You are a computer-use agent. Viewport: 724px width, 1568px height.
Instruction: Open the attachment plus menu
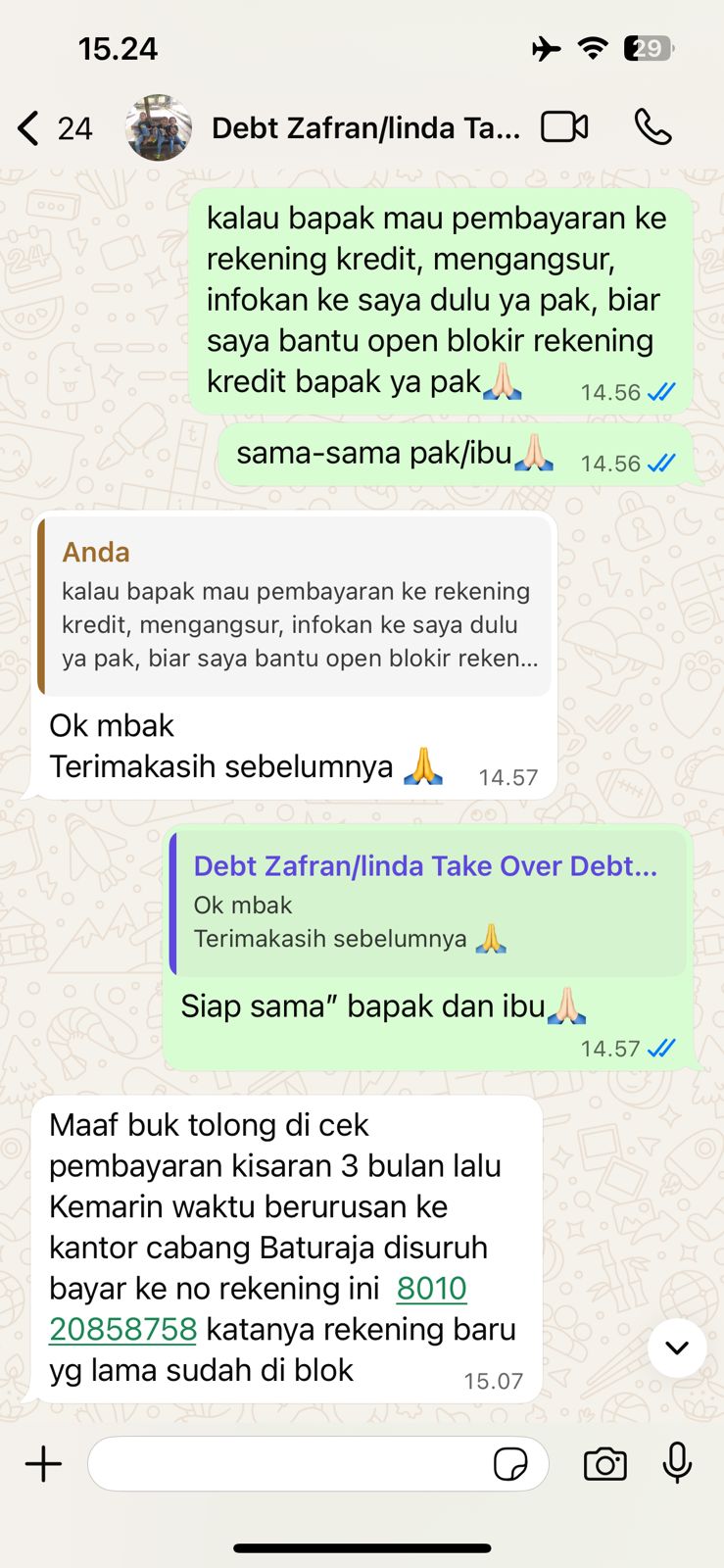tap(43, 1464)
